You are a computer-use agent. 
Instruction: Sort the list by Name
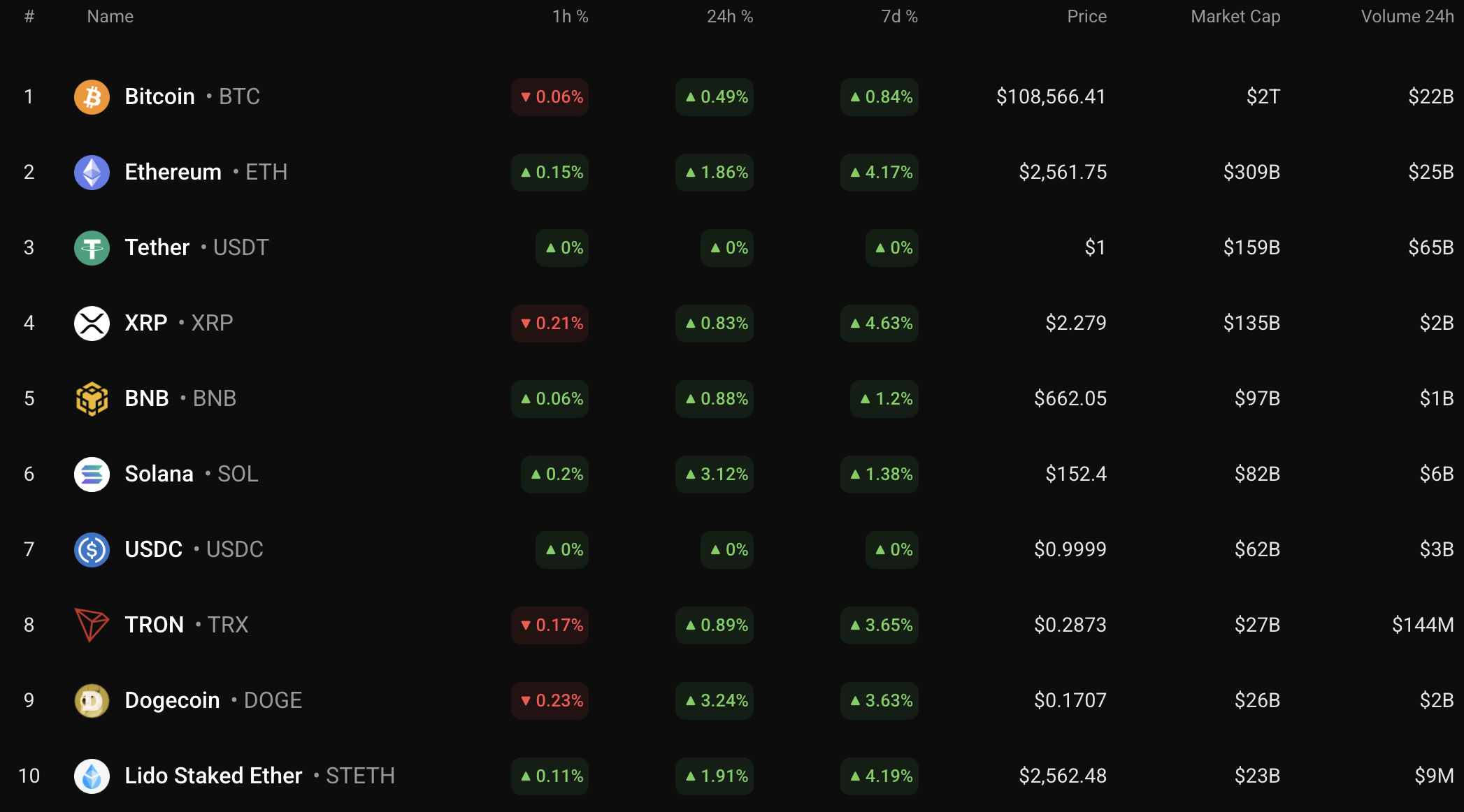tap(110, 17)
